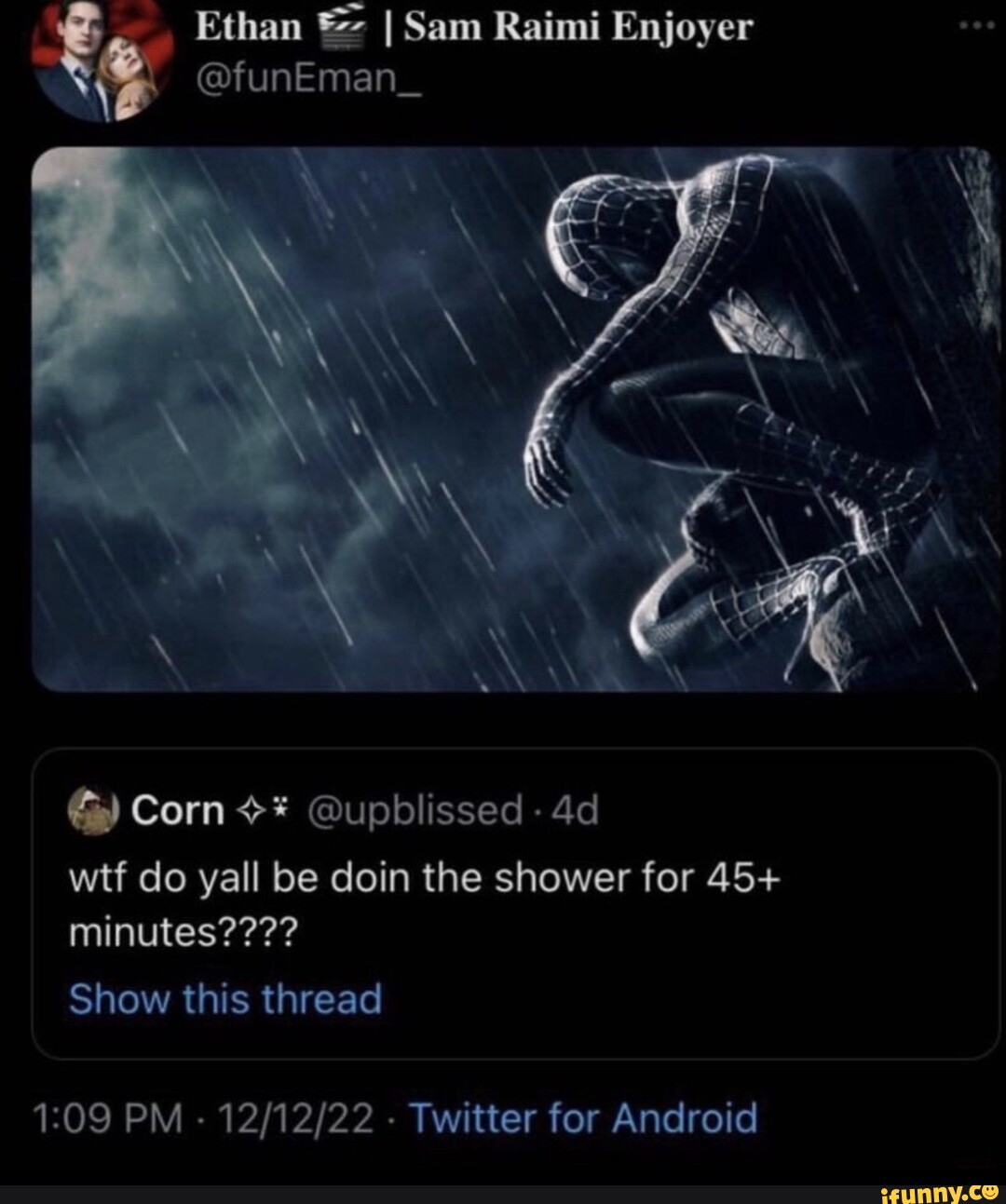The width and height of the screenshot is (1006, 1204).
Task: Open Twitter for Android source link
Action: [x=585, y=1118]
